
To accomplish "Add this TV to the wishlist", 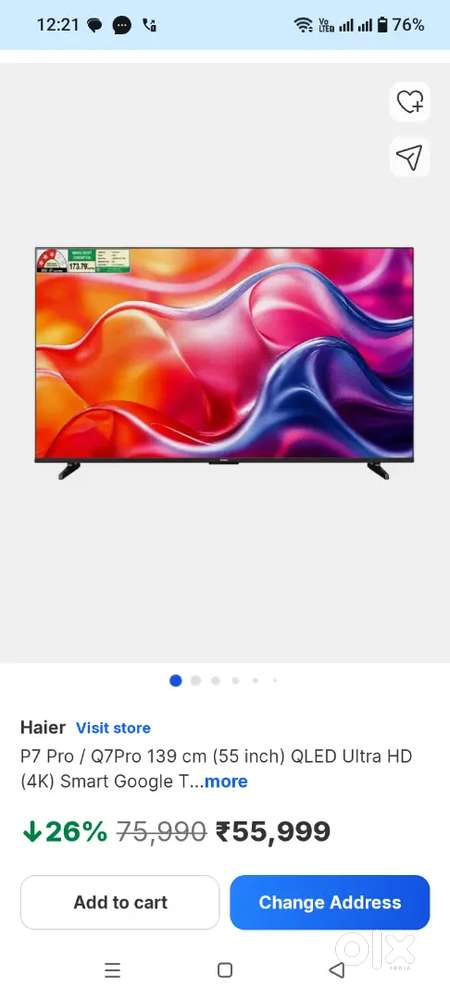I will pos(410,101).
